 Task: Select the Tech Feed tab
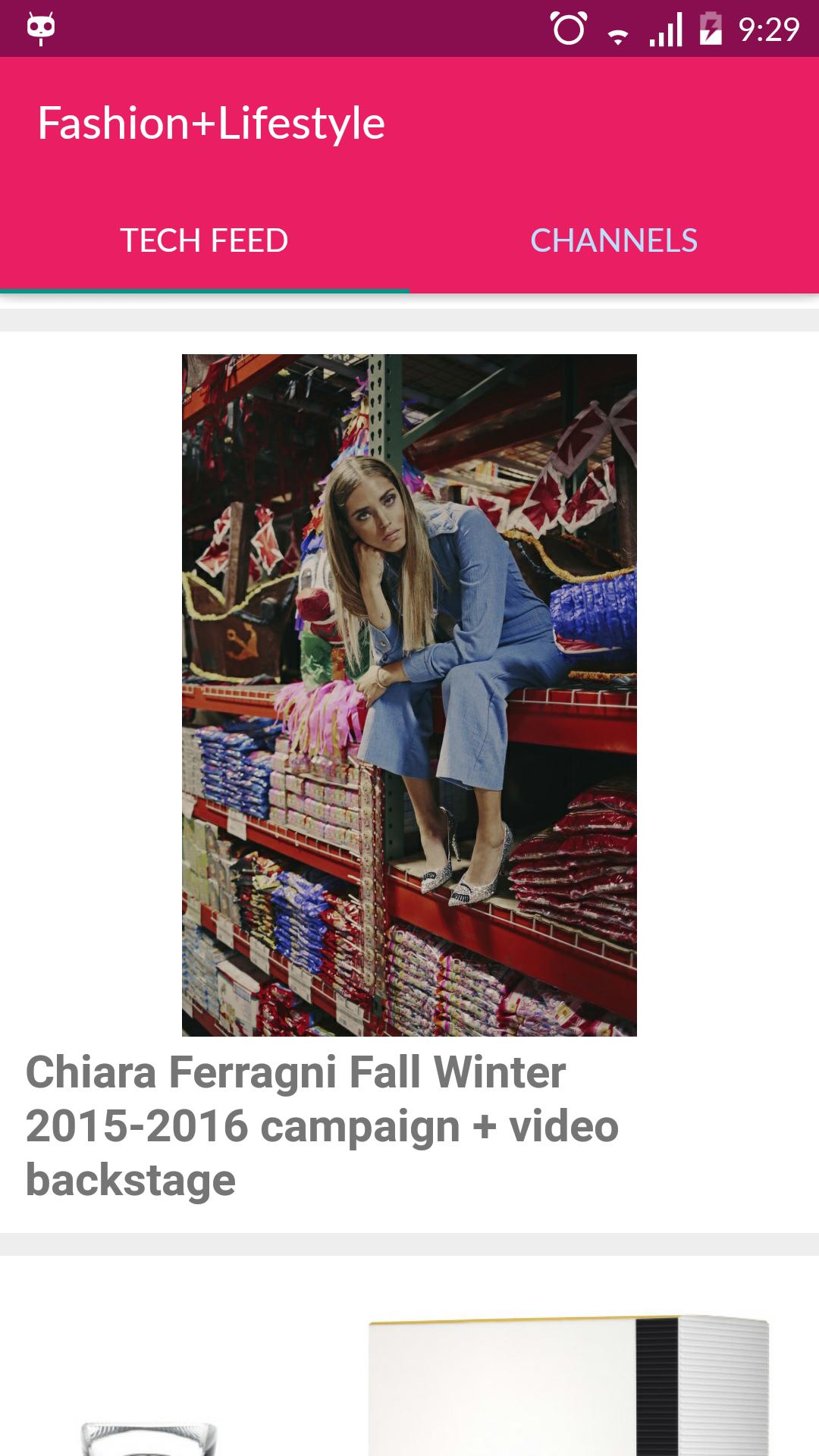click(x=204, y=241)
